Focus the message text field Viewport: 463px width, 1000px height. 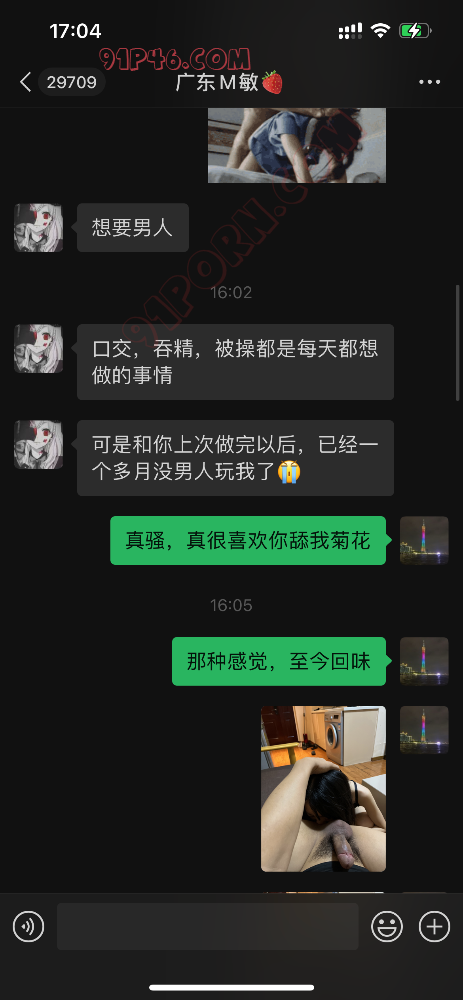pos(207,926)
